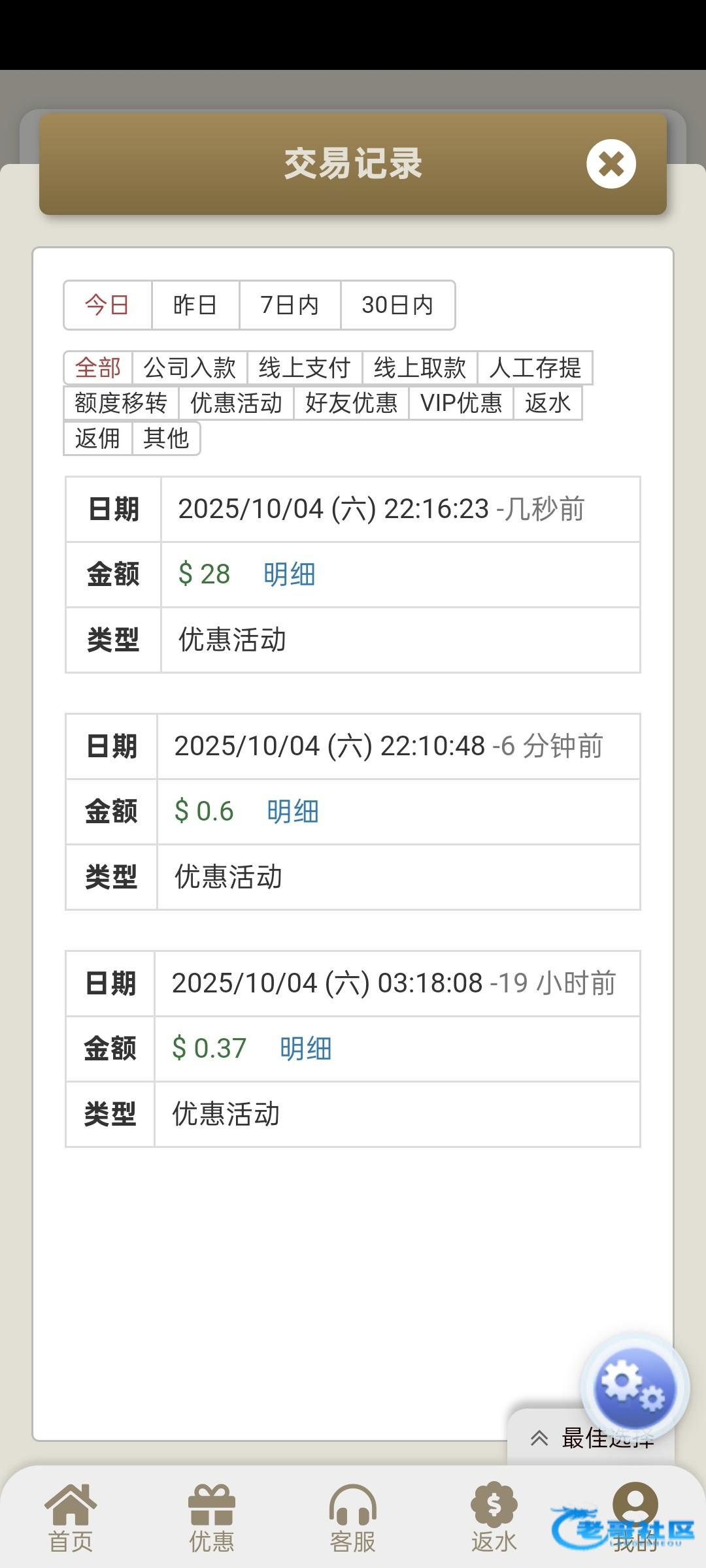706x1568 pixels.
Task: Open the 客服 tab
Action: pyautogui.click(x=352, y=1519)
